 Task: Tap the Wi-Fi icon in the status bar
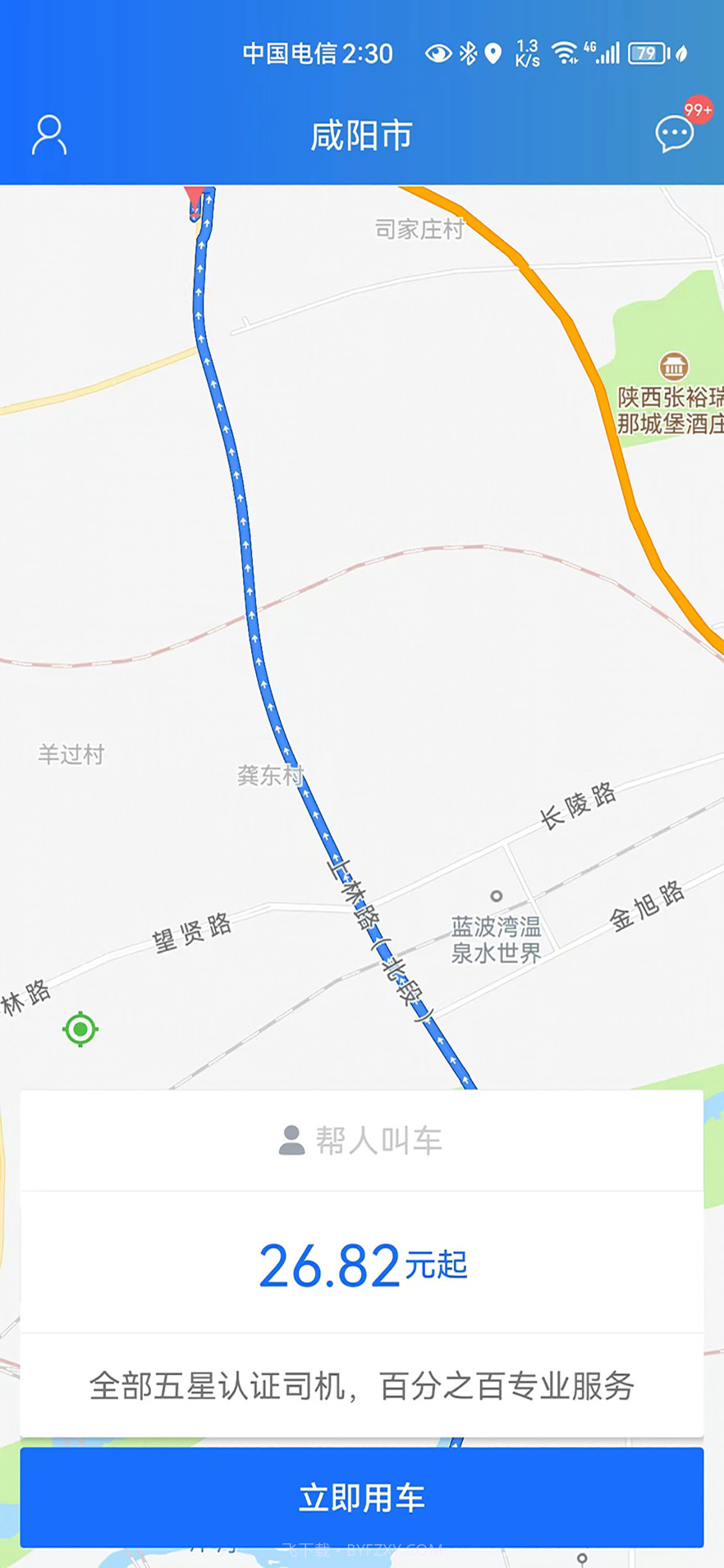coord(563,52)
